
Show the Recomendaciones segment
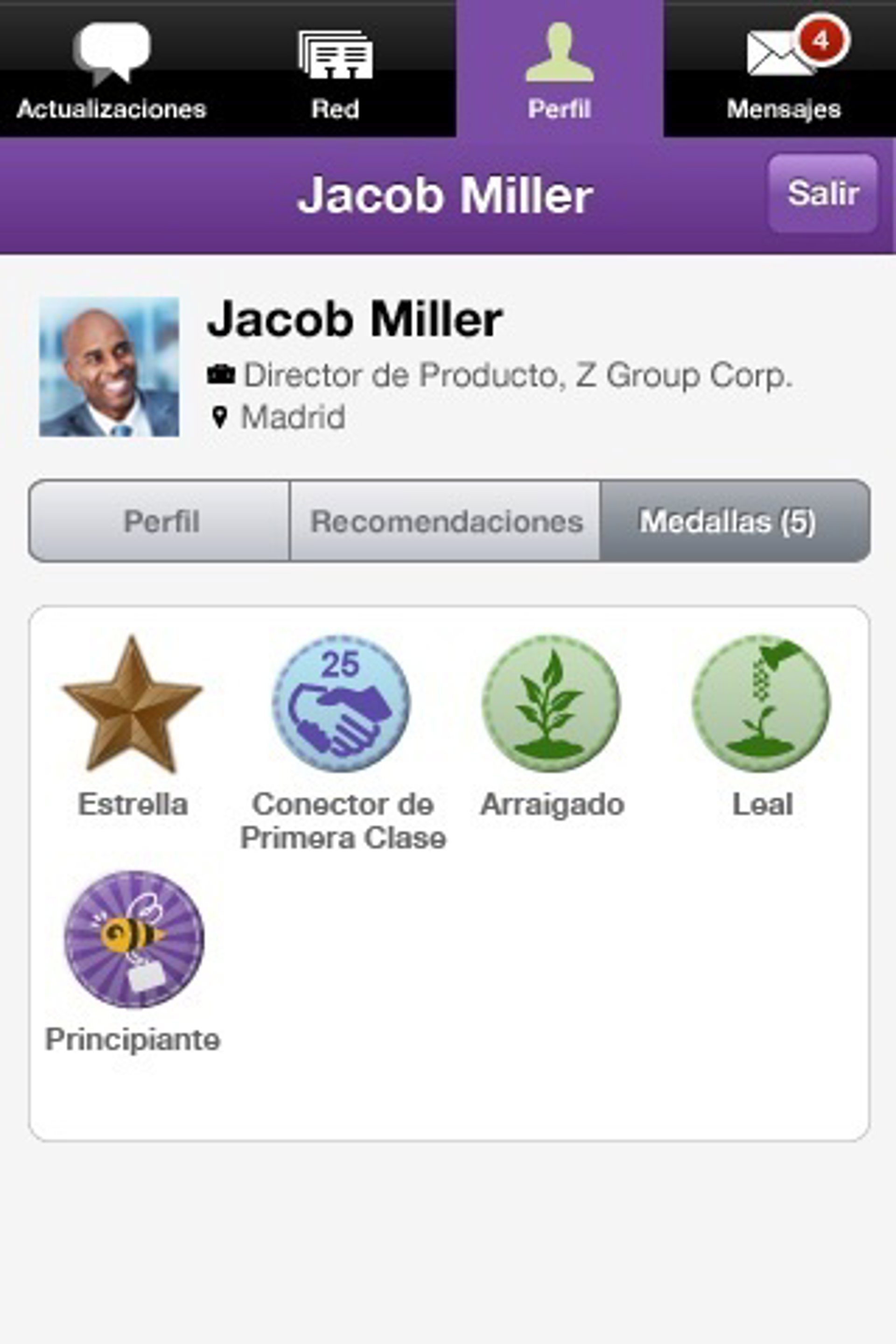(446, 521)
